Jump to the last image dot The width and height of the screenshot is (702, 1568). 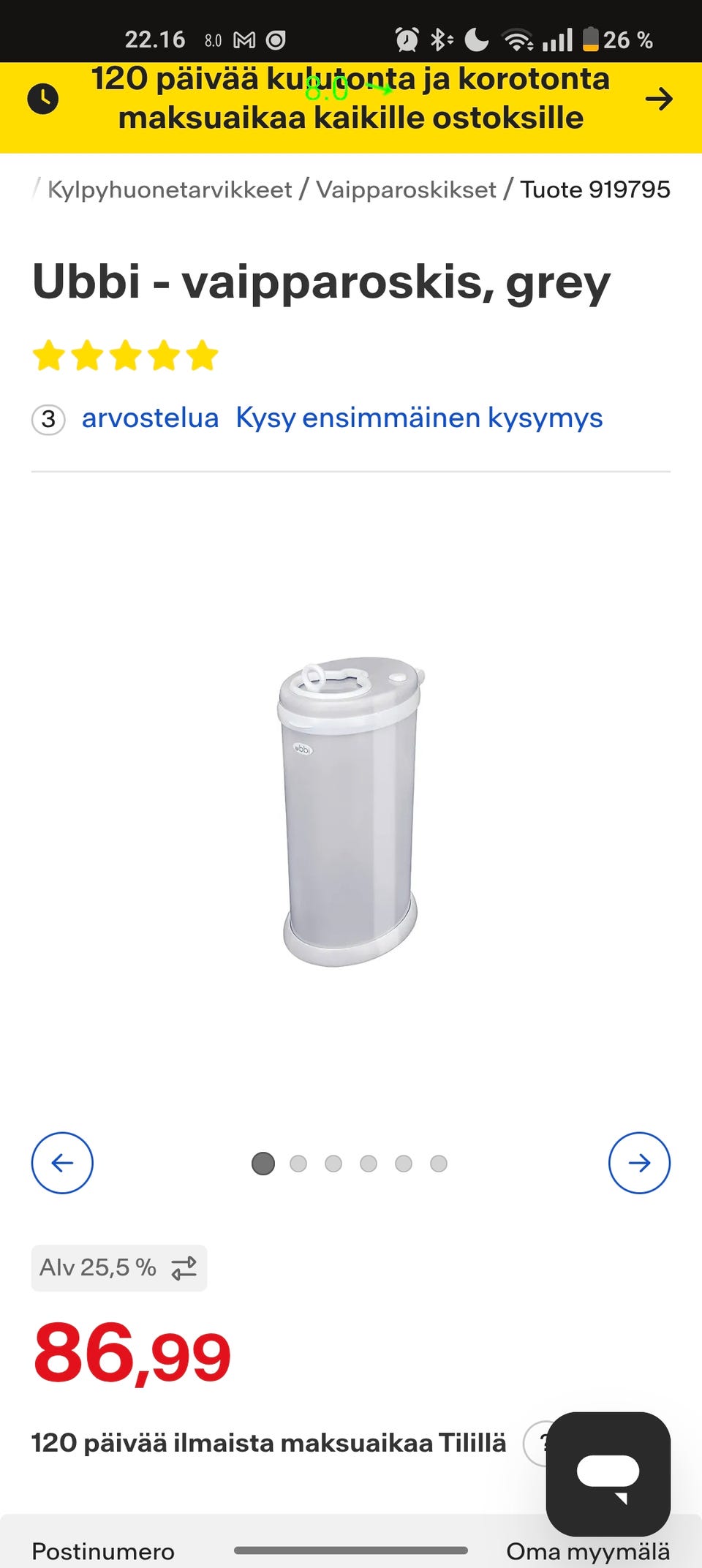click(x=439, y=1164)
